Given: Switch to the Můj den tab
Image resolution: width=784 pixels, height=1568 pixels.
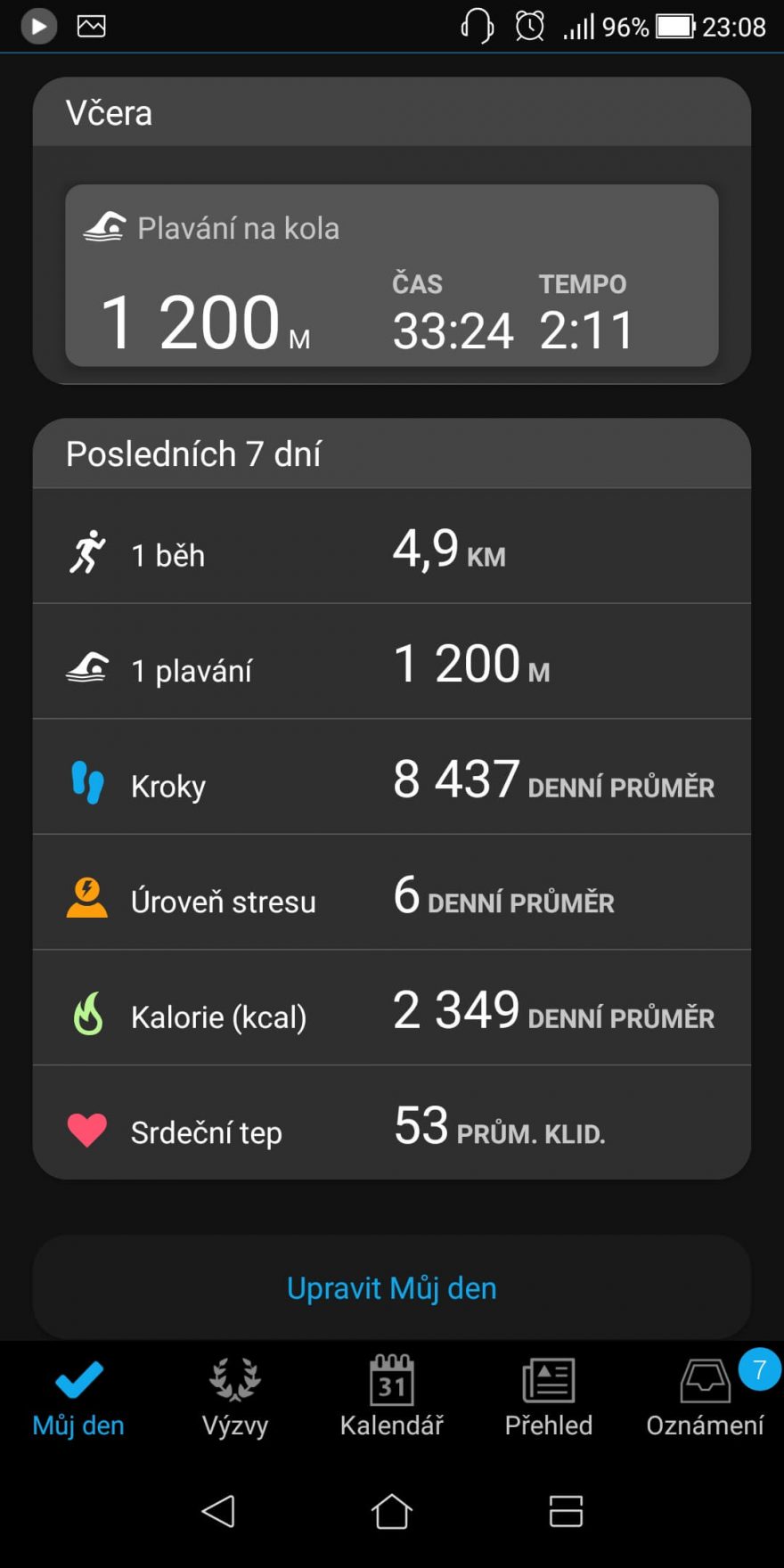Looking at the screenshot, I should (78, 1396).
